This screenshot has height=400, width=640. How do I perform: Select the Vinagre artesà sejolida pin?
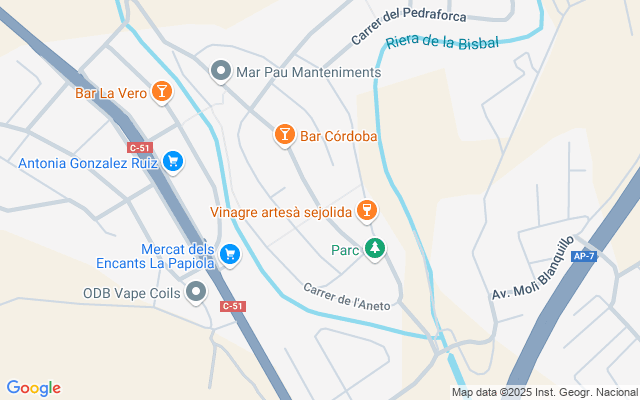[x=368, y=211]
